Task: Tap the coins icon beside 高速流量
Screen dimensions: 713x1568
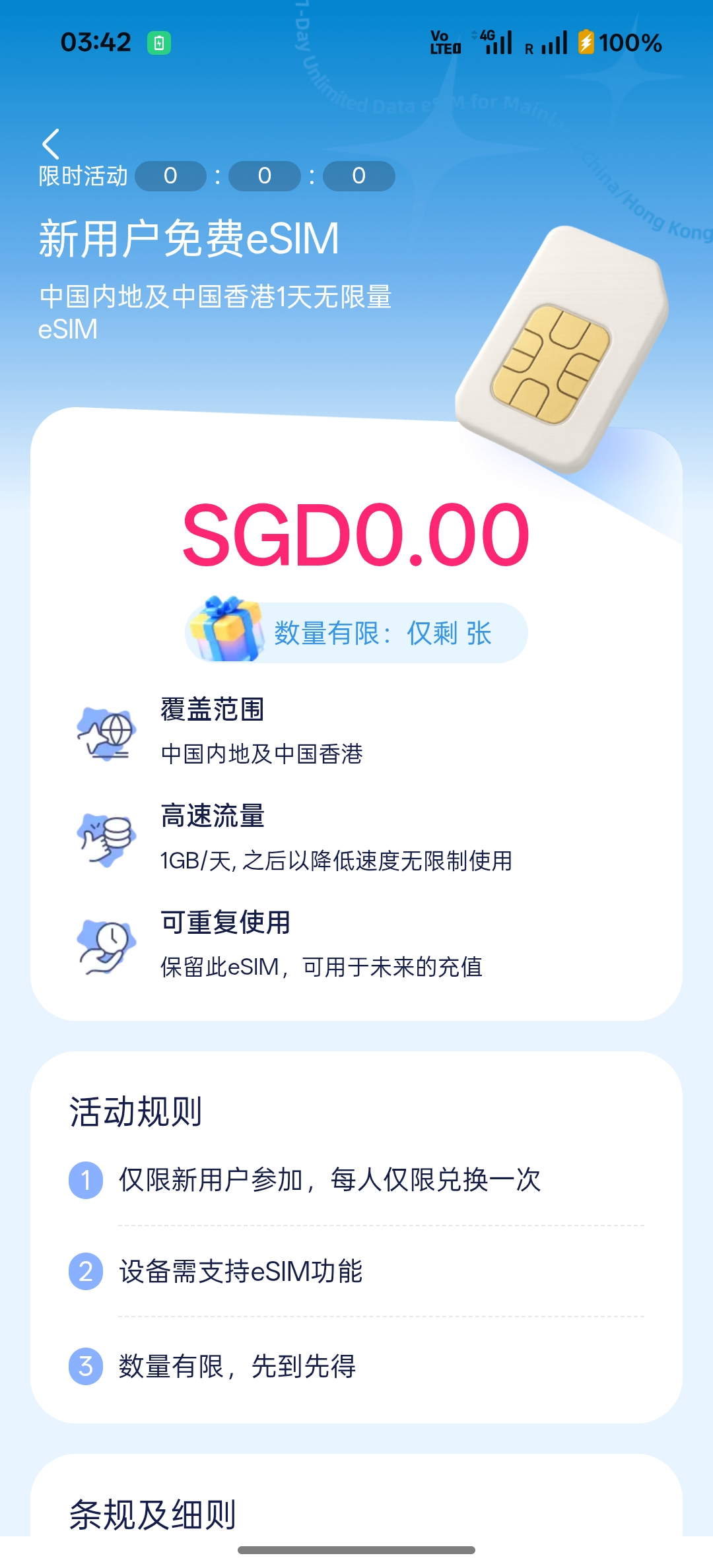Action: [x=106, y=838]
